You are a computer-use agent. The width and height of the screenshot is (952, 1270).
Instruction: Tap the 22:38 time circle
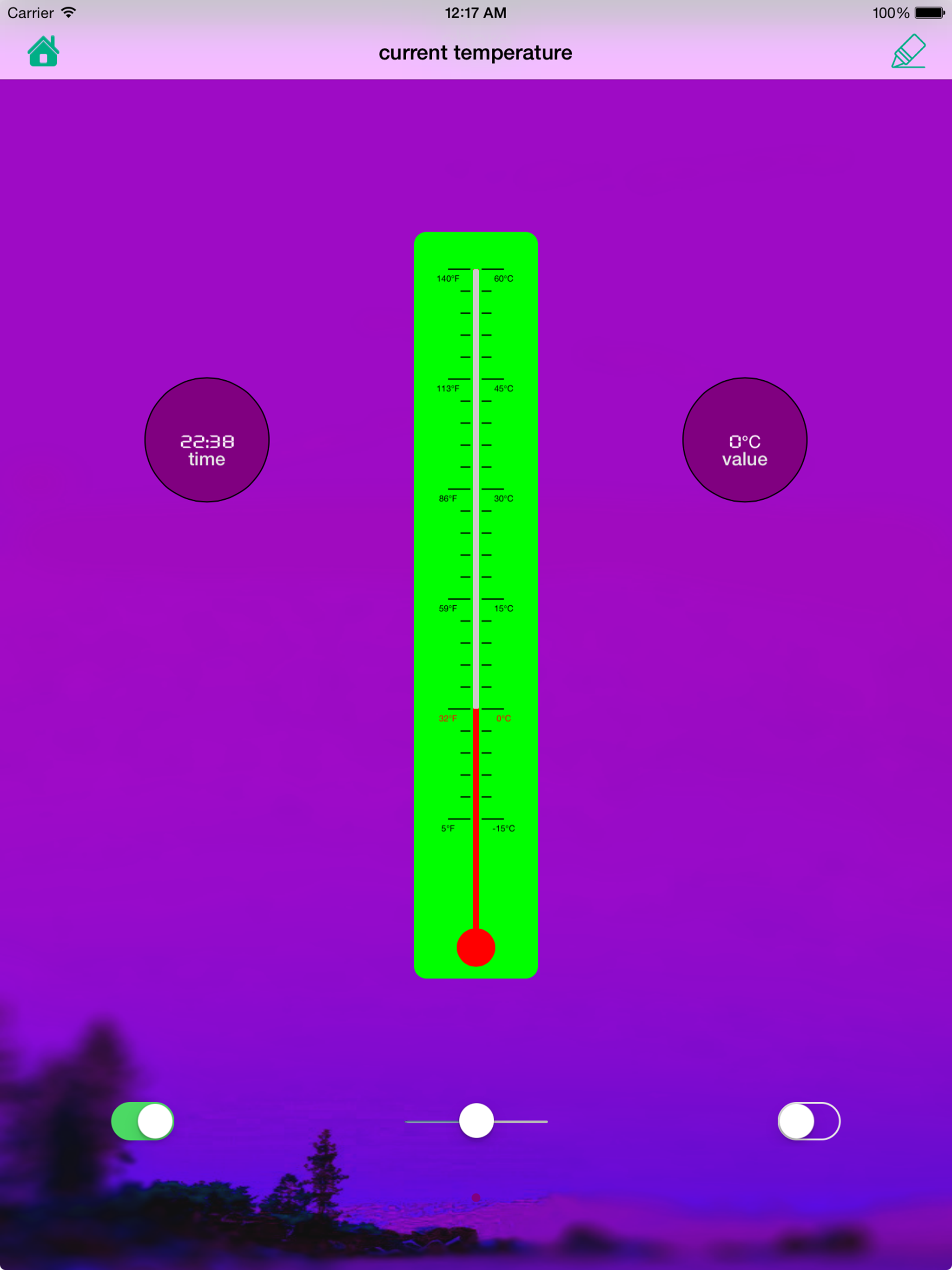pyautogui.click(x=207, y=440)
